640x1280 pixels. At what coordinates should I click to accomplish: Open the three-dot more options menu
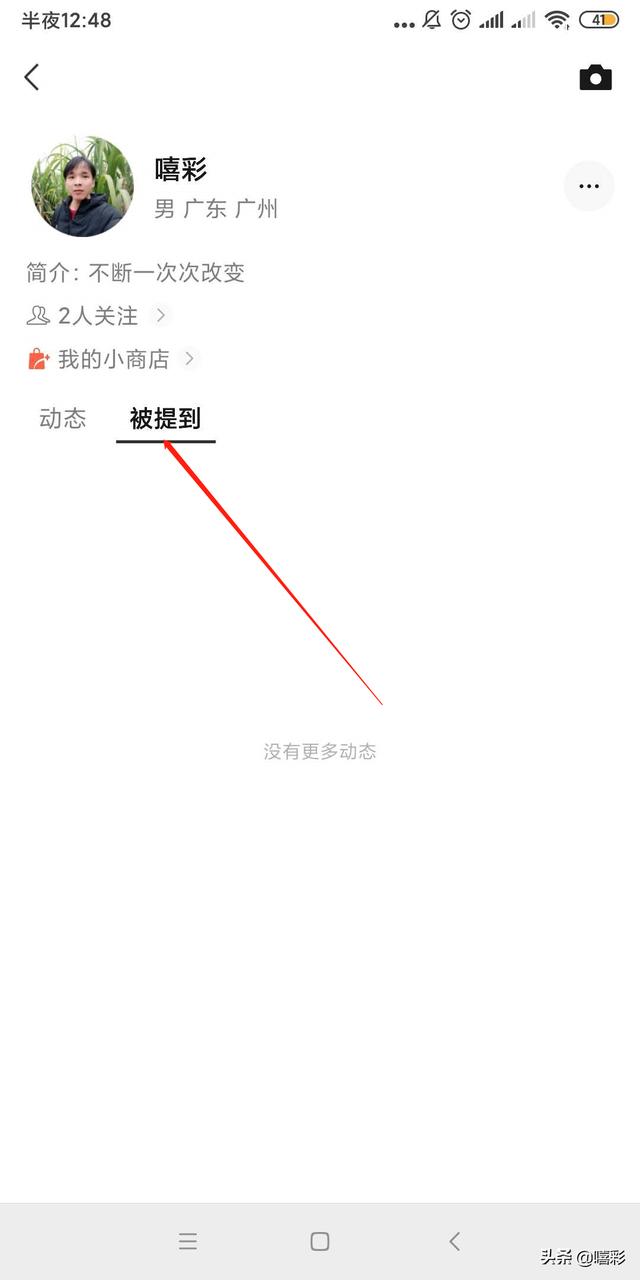(589, 186)
